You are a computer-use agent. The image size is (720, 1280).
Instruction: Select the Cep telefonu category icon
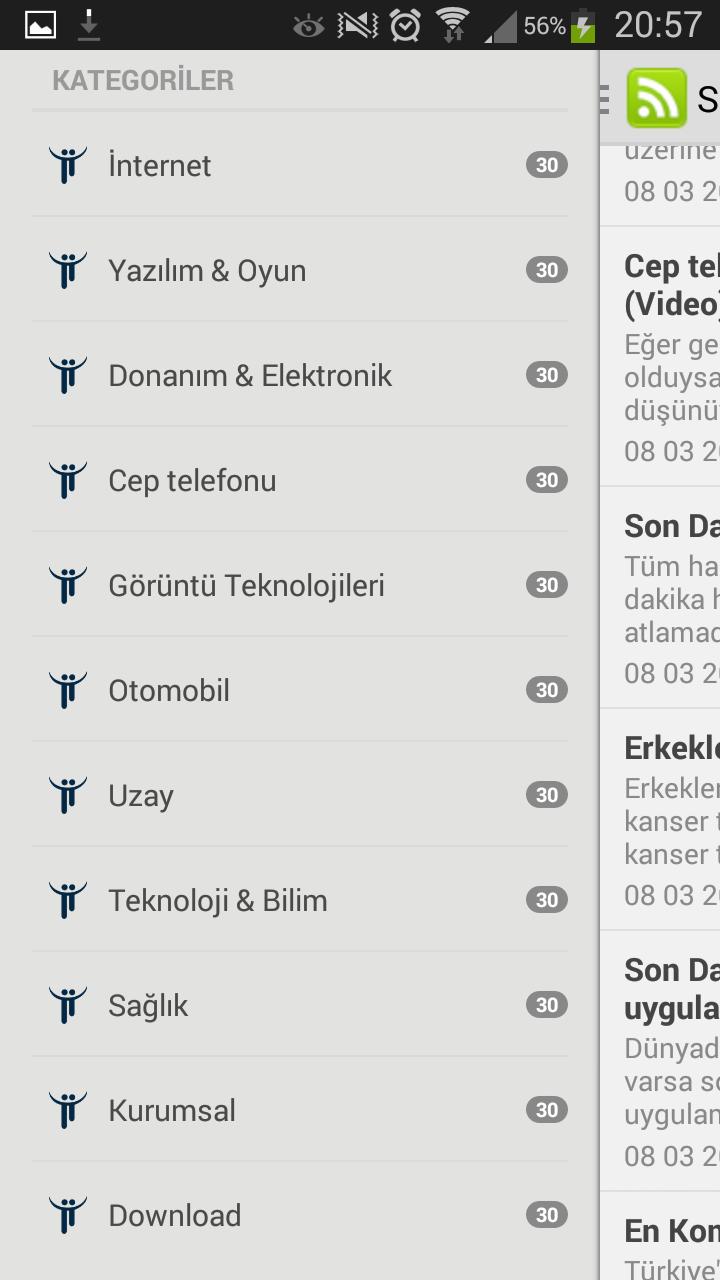(x=67, y=479)
